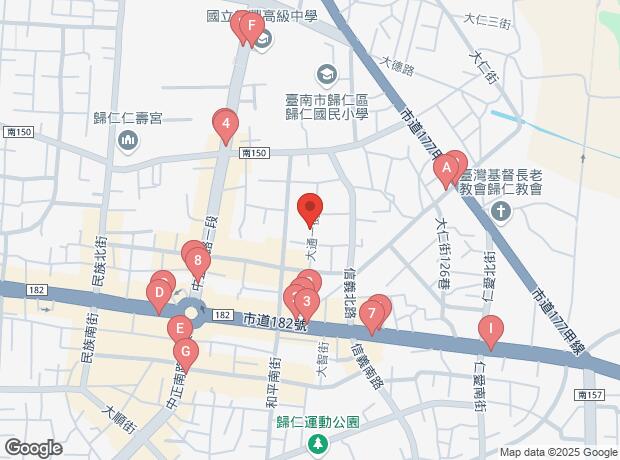Viewport: 620px width, 460px height.
Task: Select marker I on road 182
Action: tap(490, 329)
